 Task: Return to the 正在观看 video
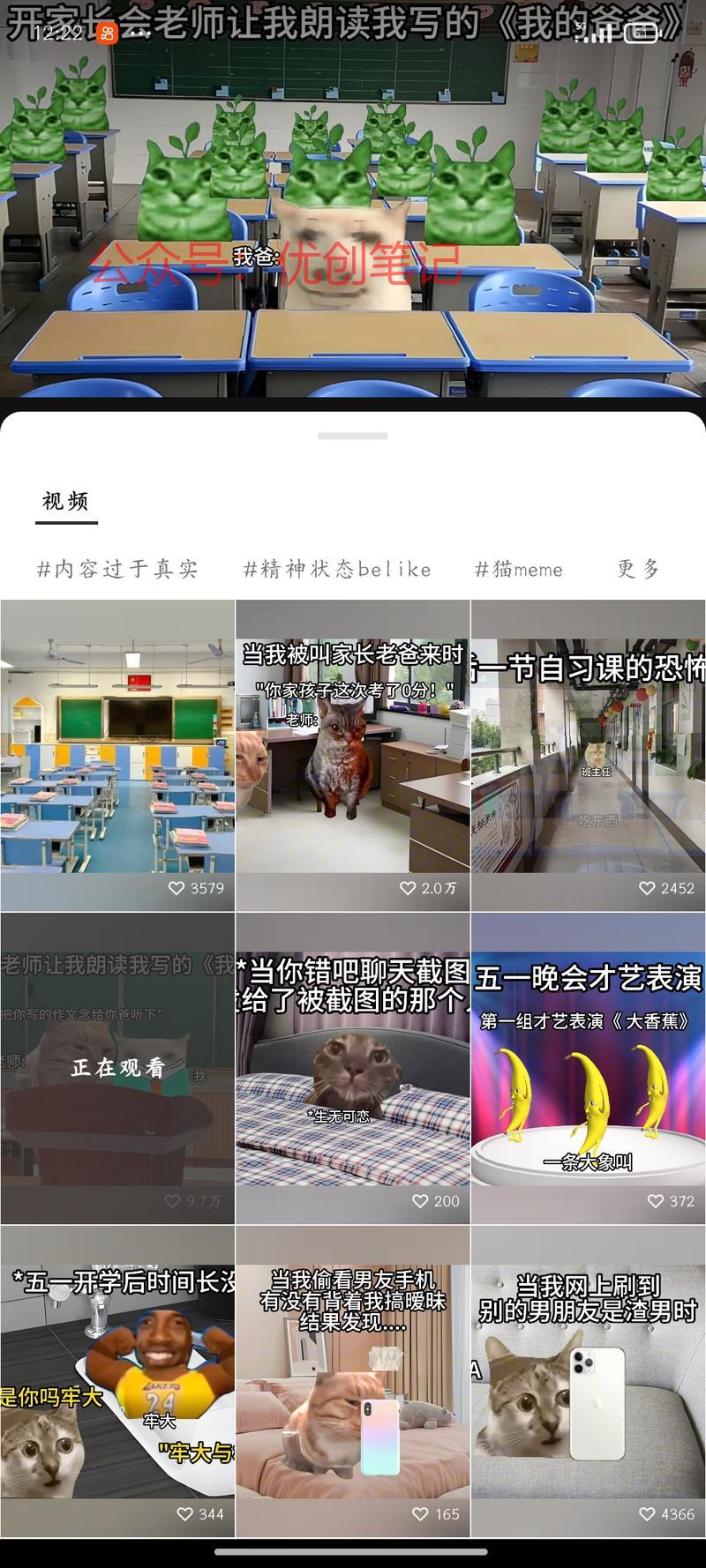(x=117, y=1068)
